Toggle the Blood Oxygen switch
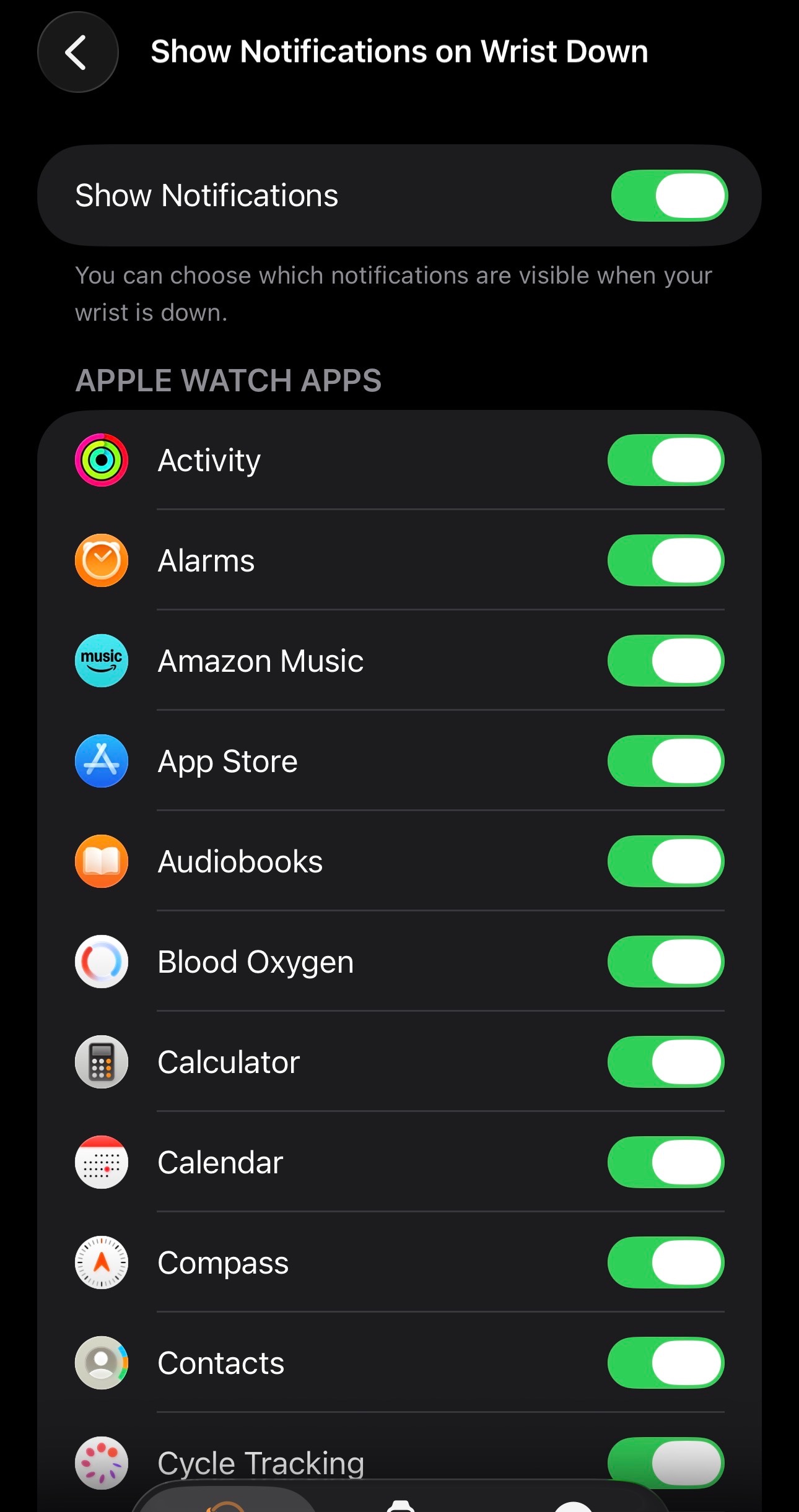 pos(666,962)
